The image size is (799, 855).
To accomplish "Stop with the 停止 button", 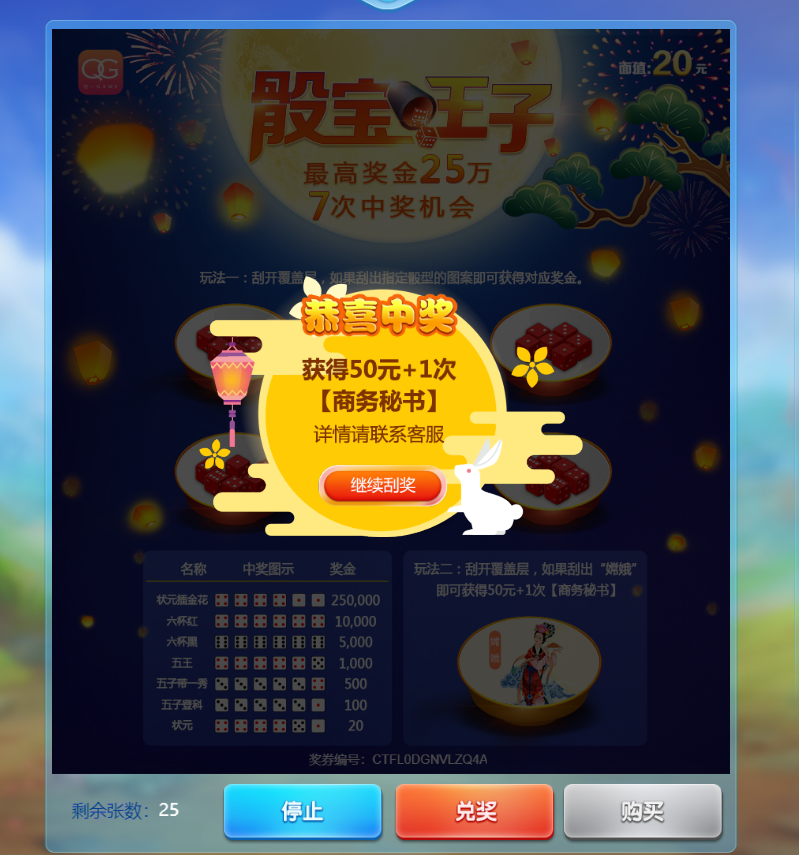I will click(302, 811).
